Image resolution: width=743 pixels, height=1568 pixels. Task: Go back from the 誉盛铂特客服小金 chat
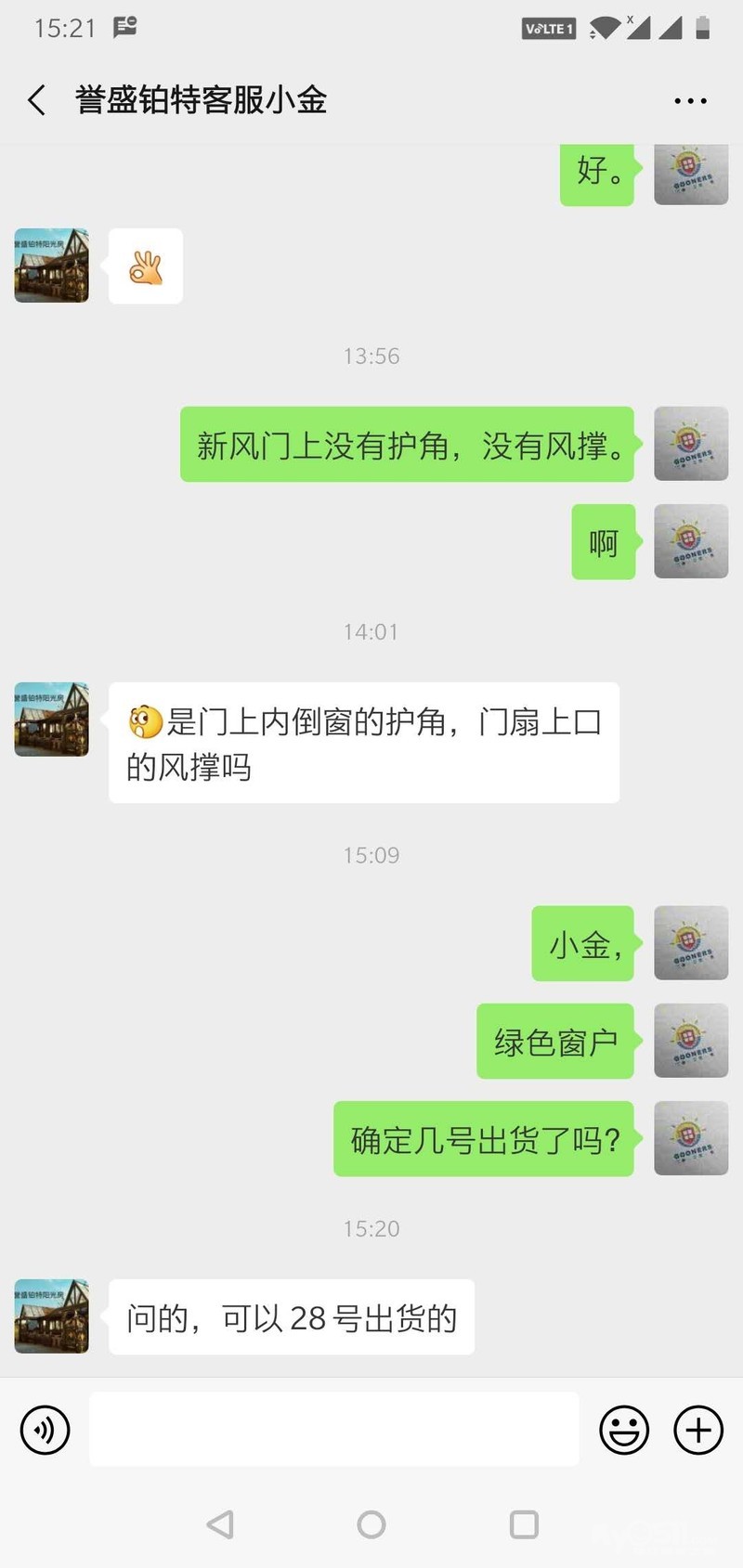pyautogui.click(x=37, y=100)
